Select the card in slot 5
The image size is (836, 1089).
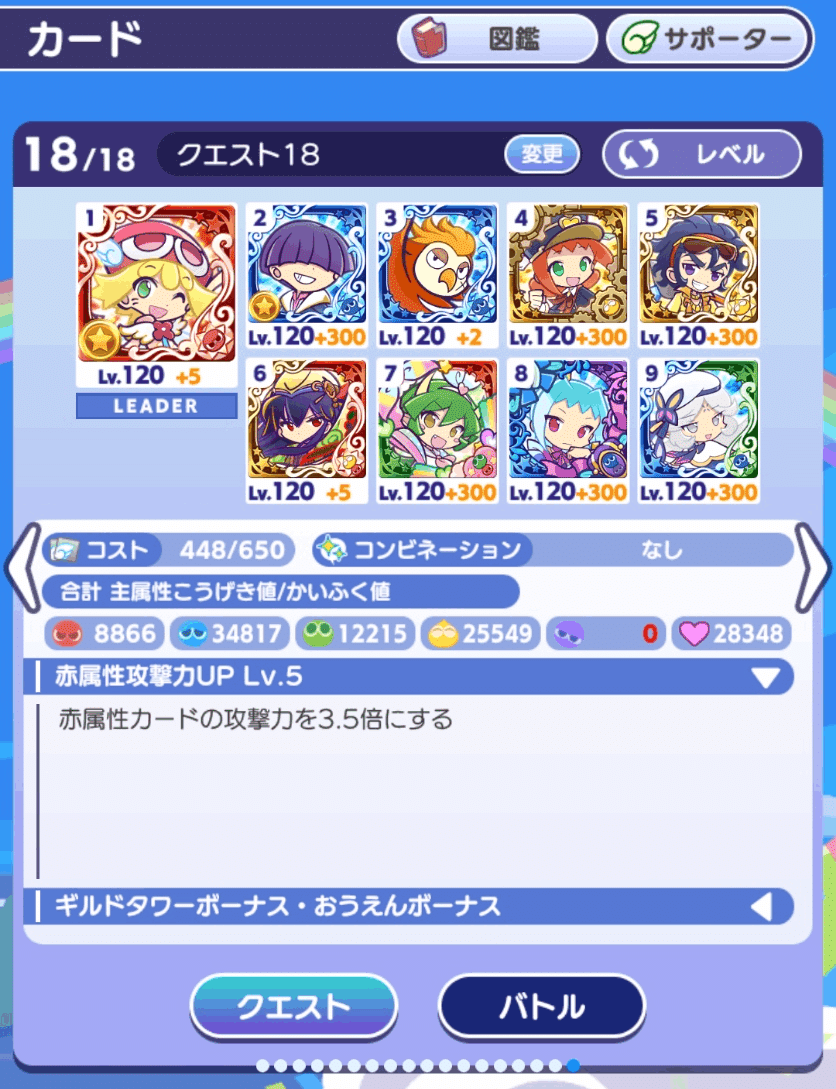click(698, 265)
